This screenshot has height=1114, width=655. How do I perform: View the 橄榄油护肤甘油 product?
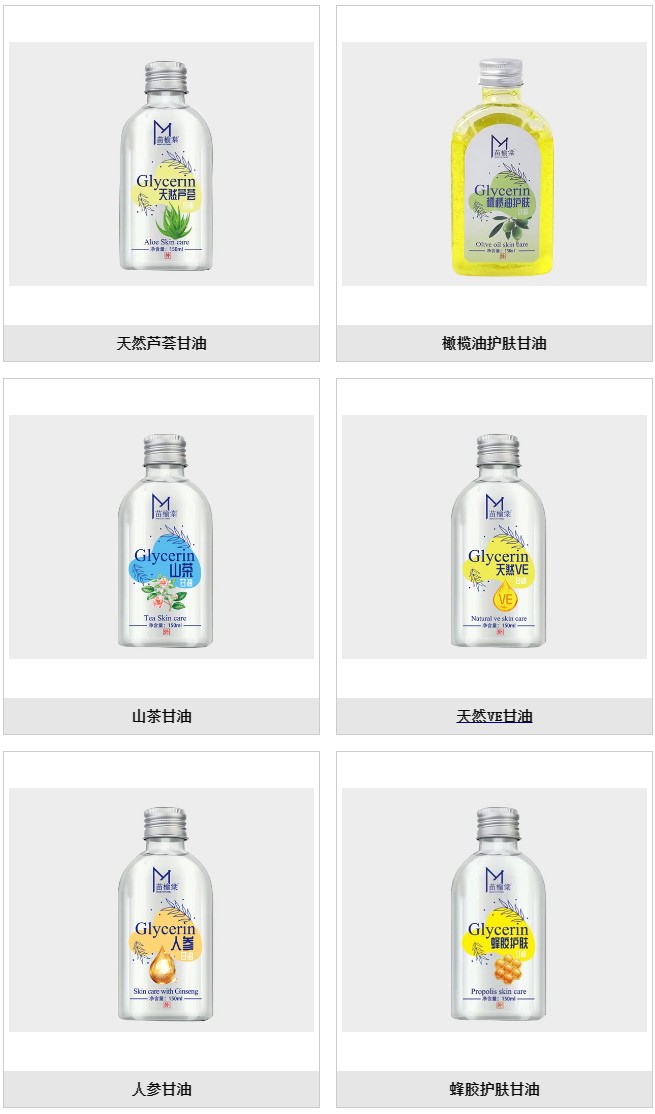tap(494, 343)
